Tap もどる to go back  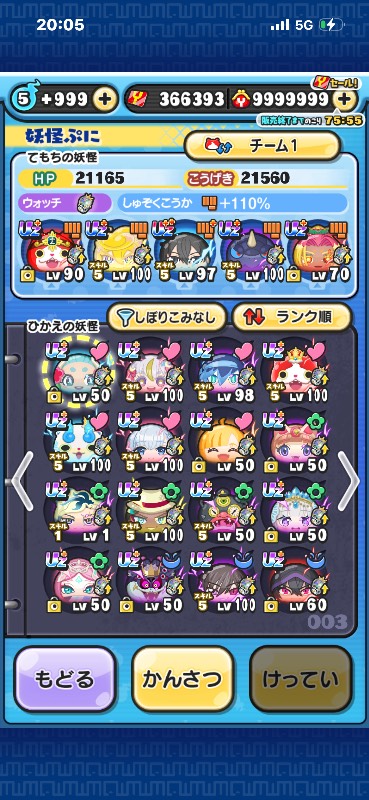tap(65, 679)
